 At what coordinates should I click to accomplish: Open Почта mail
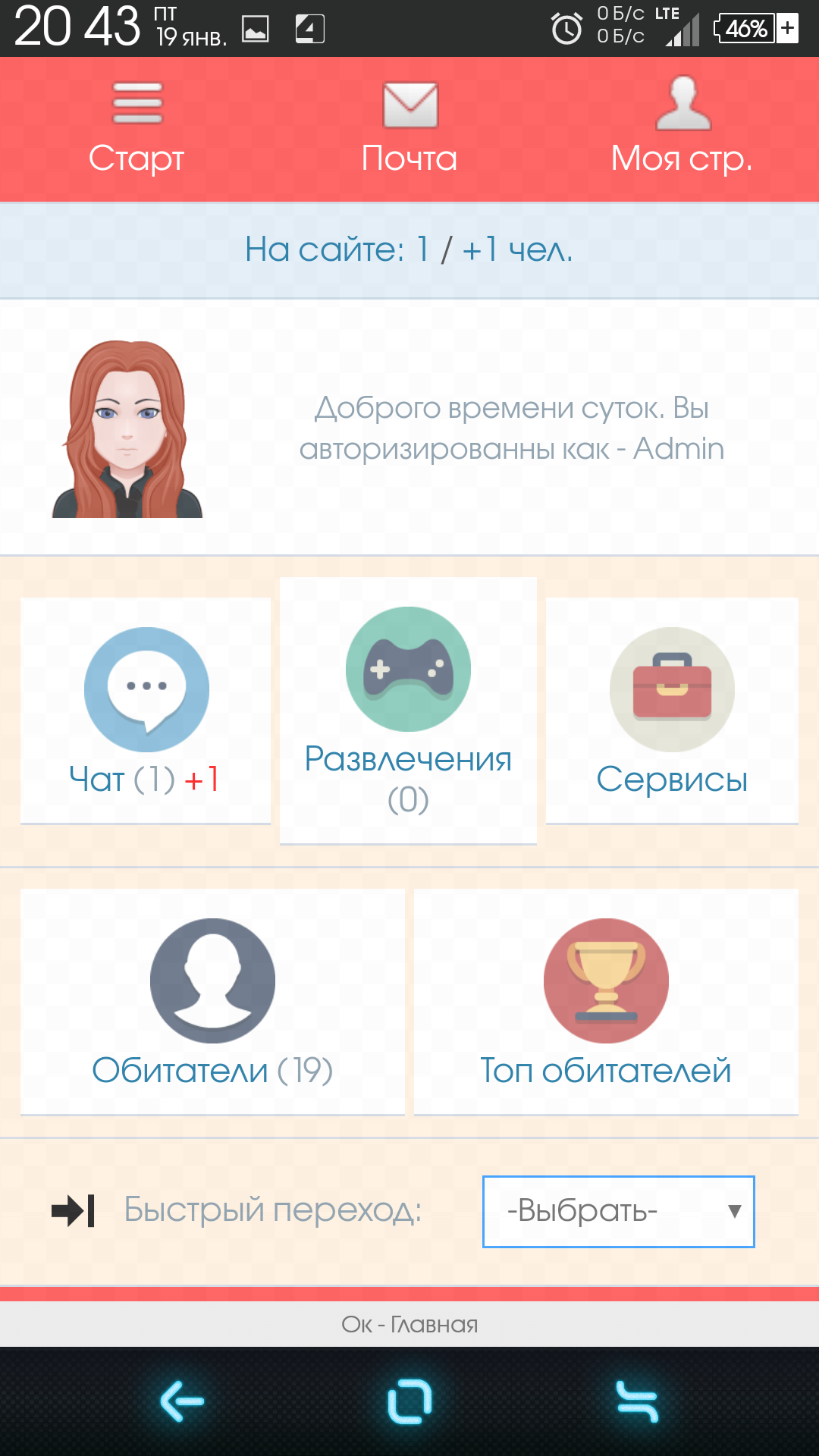click(x=409, y=129)
